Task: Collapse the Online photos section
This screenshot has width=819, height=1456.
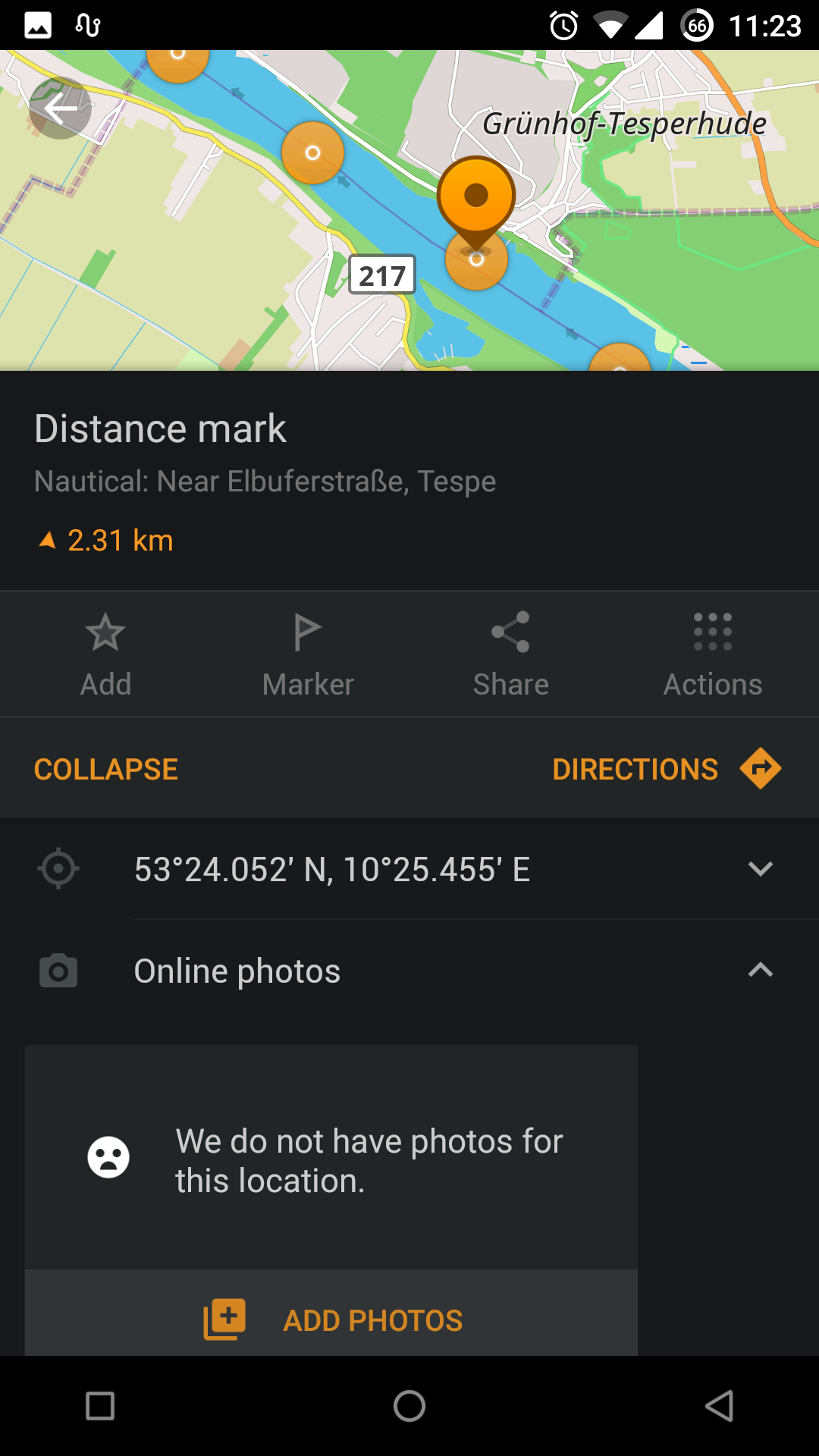Action: (x=761, y=970)
